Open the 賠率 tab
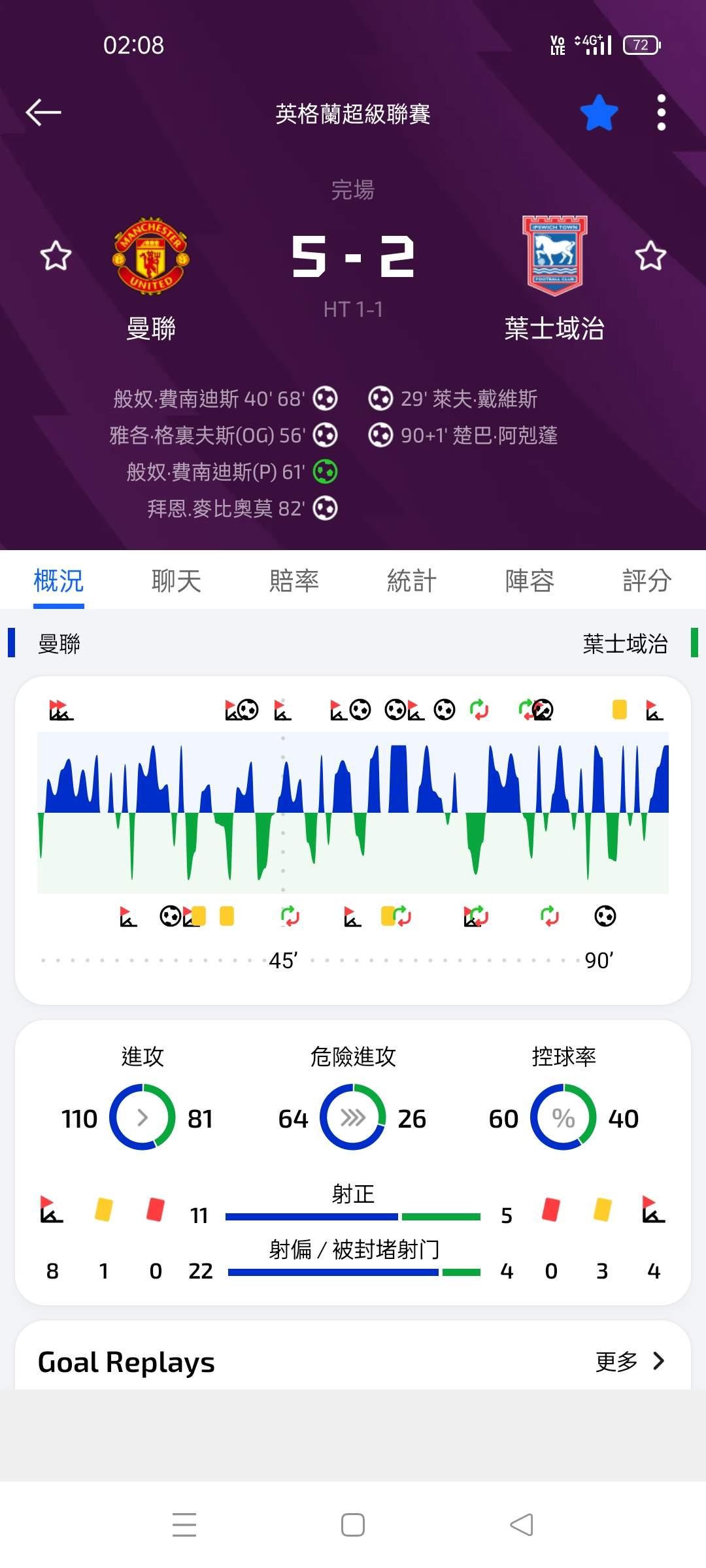The width and height of the screenshot is (706, 1568). [294, 580]
